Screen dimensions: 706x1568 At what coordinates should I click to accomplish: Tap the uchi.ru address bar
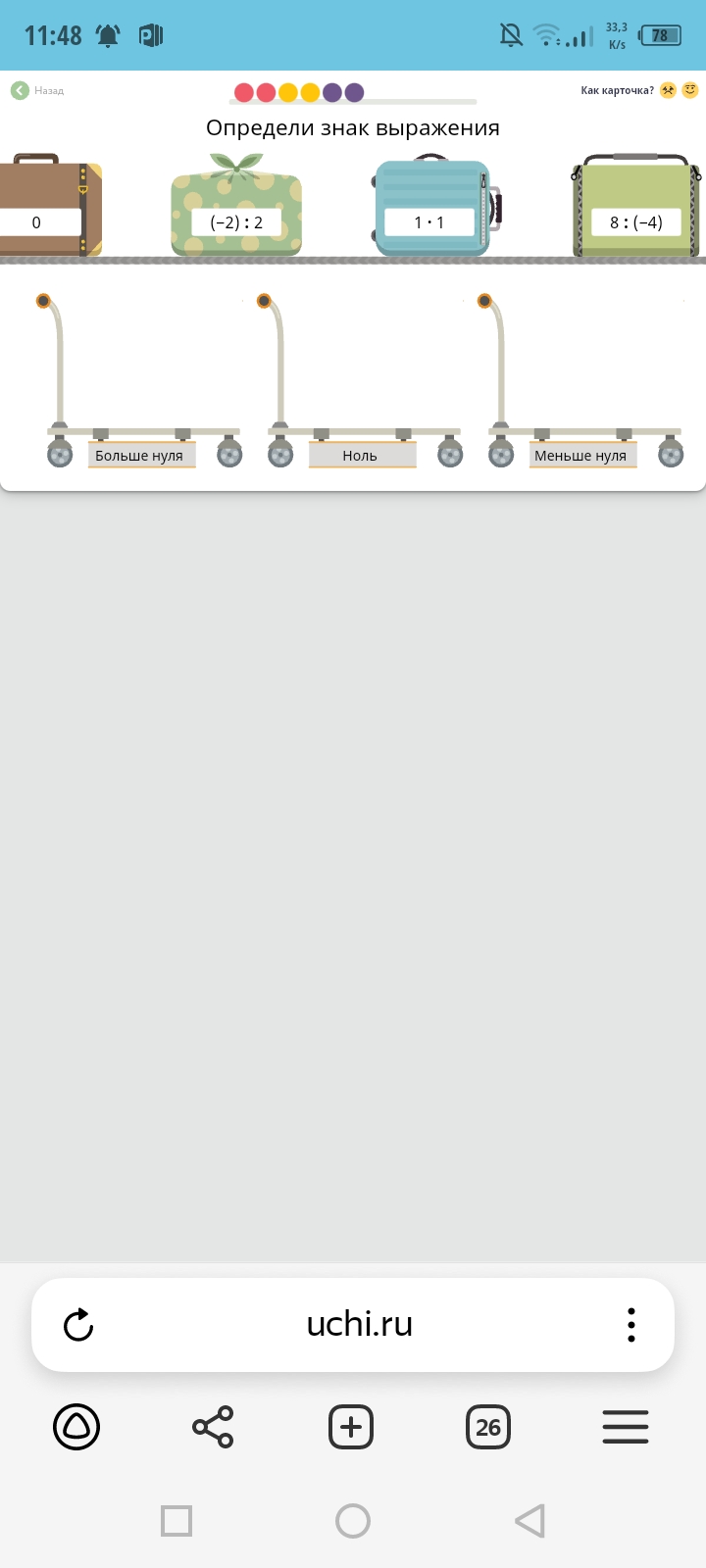point(359,1325)
